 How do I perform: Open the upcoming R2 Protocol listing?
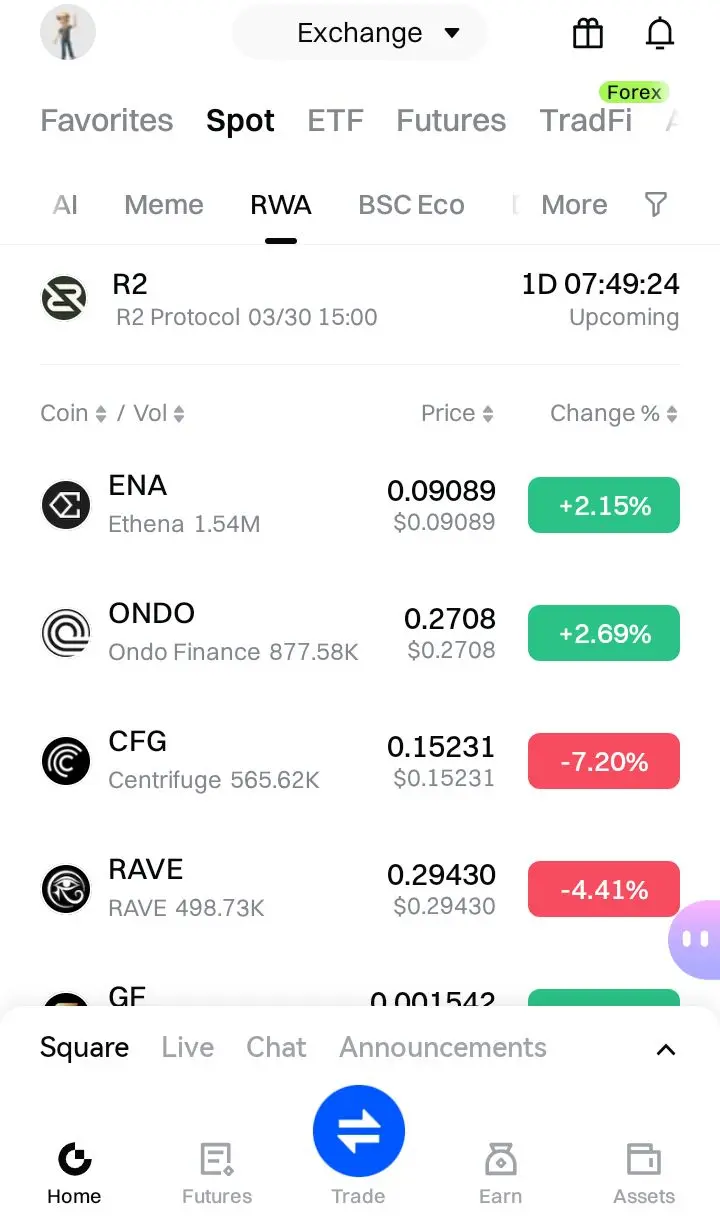[360, 300]
